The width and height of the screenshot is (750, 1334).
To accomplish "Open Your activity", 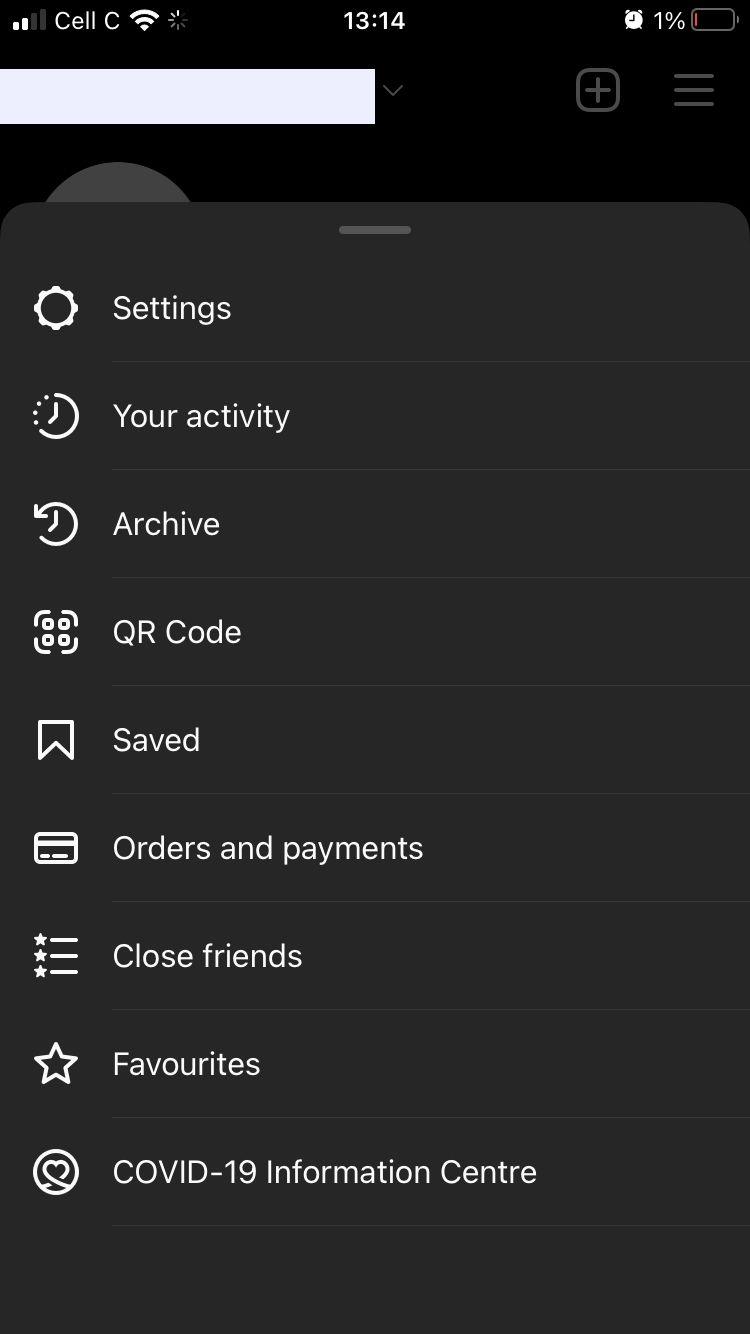I will point(375,416).
